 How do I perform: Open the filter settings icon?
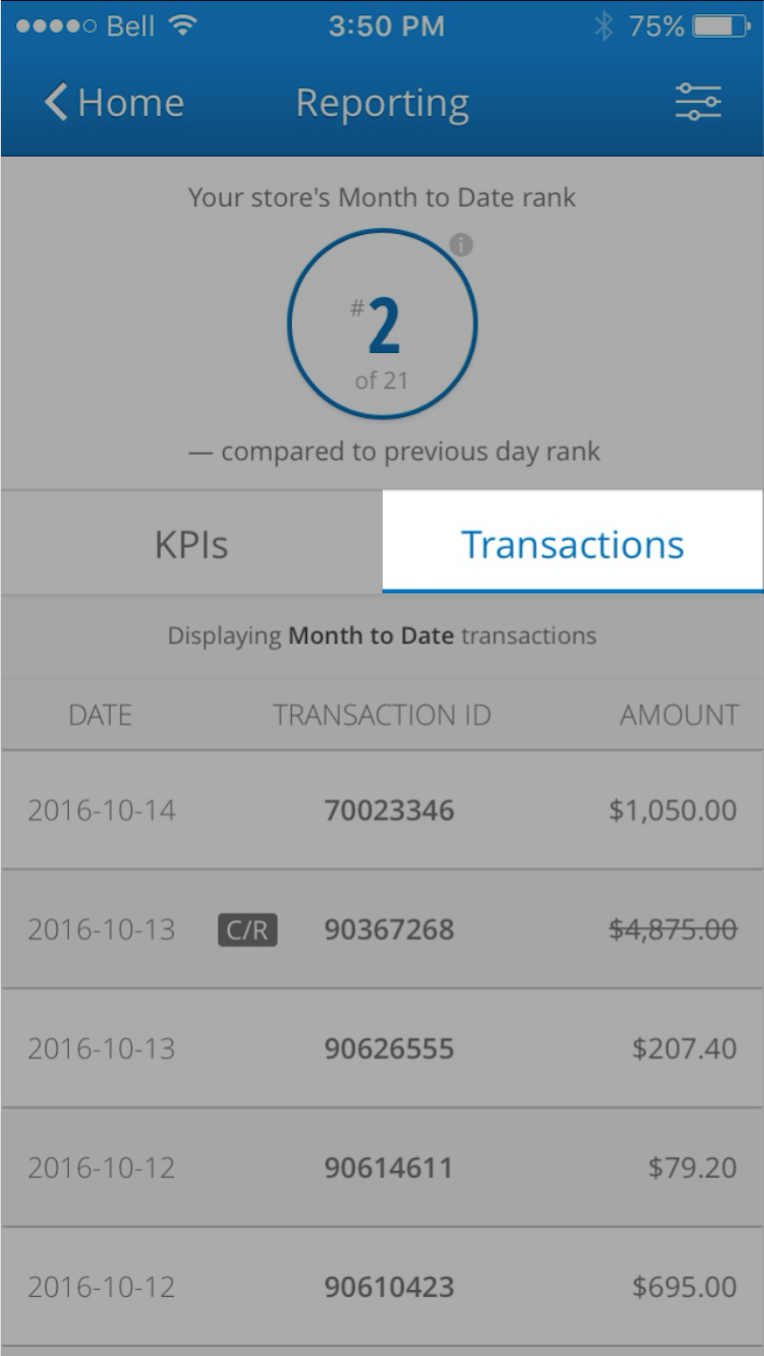tap(697, 103)
